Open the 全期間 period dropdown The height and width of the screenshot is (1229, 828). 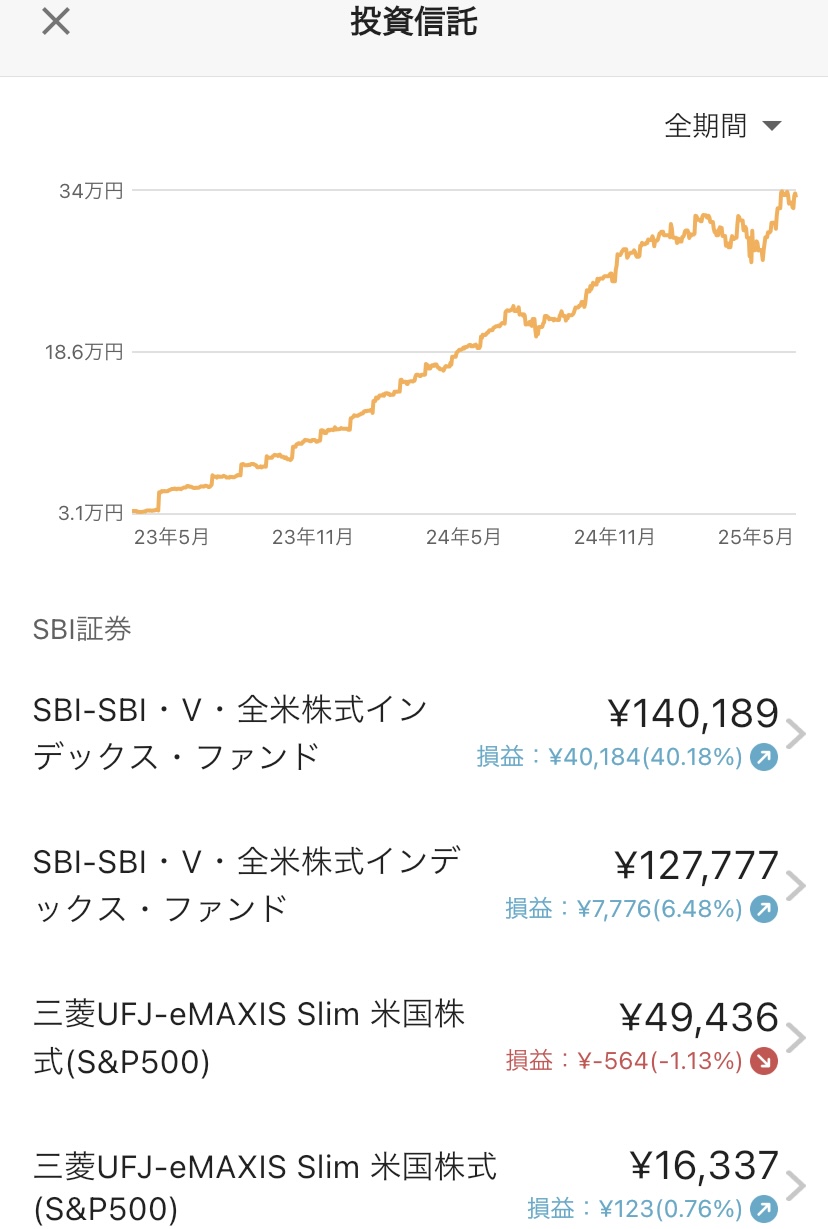(722, 126)
